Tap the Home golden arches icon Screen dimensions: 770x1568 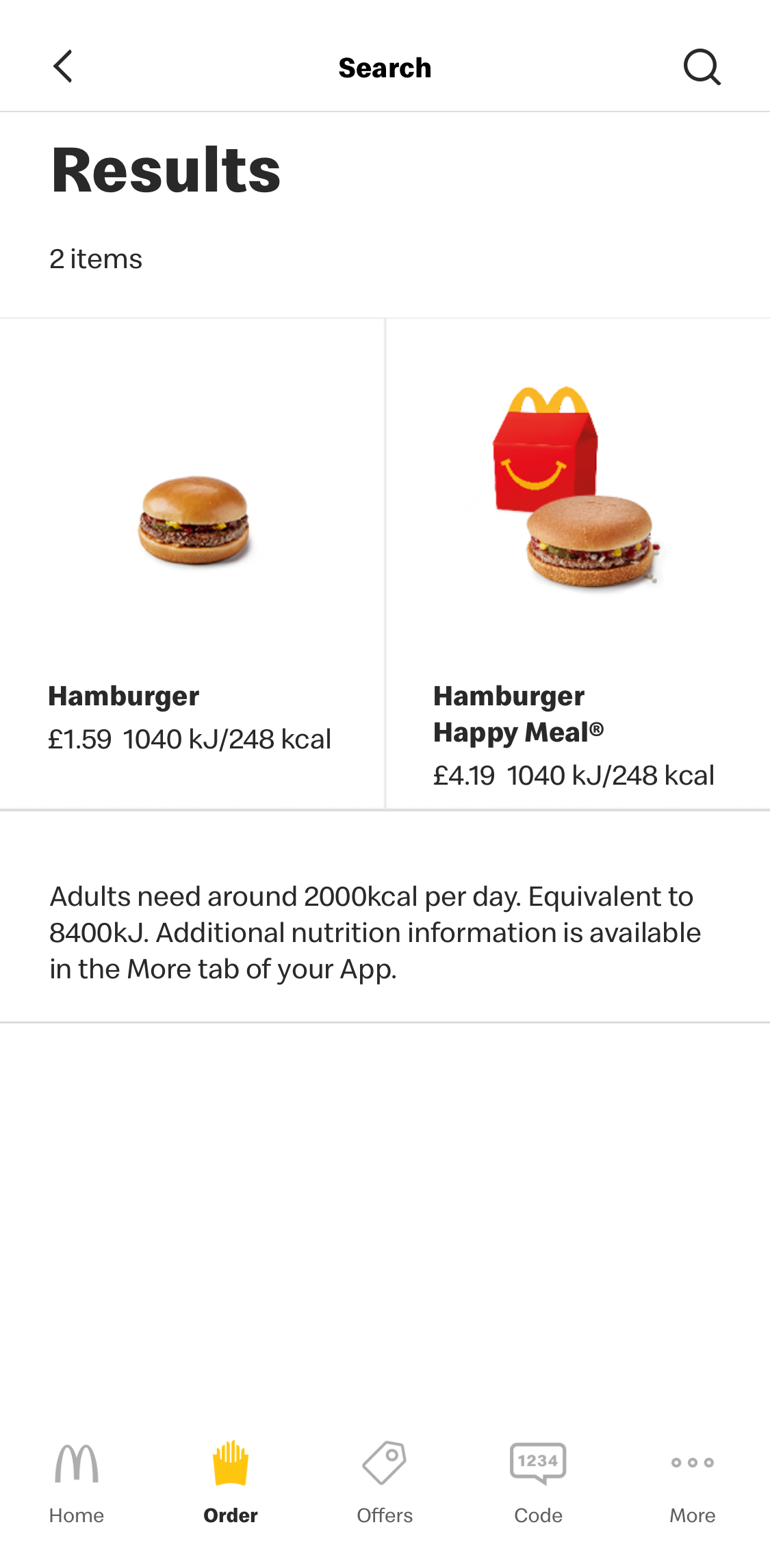(x=76, y=1463)
